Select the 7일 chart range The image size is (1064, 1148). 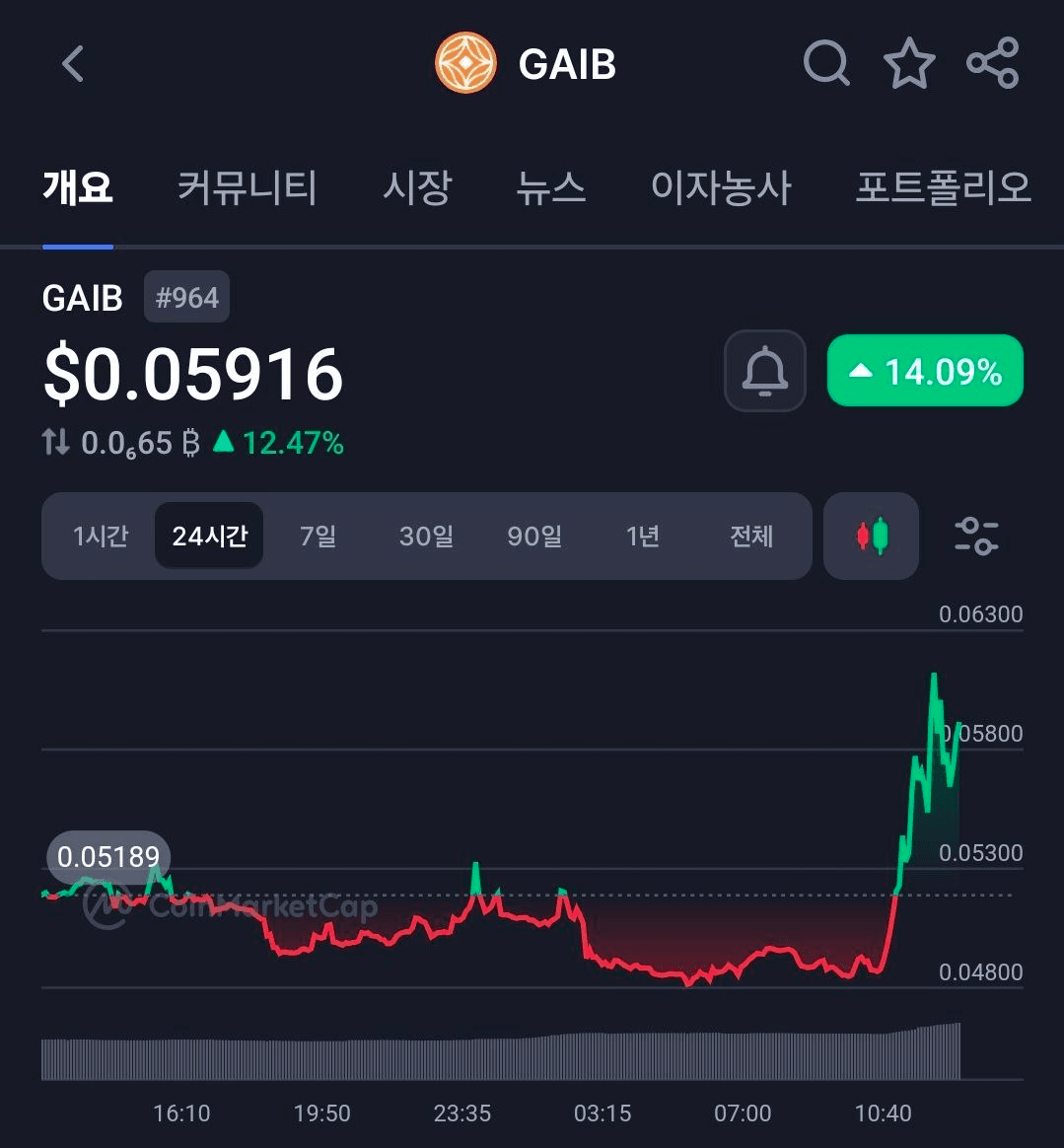pyautogui.click(x=318, y=537)
